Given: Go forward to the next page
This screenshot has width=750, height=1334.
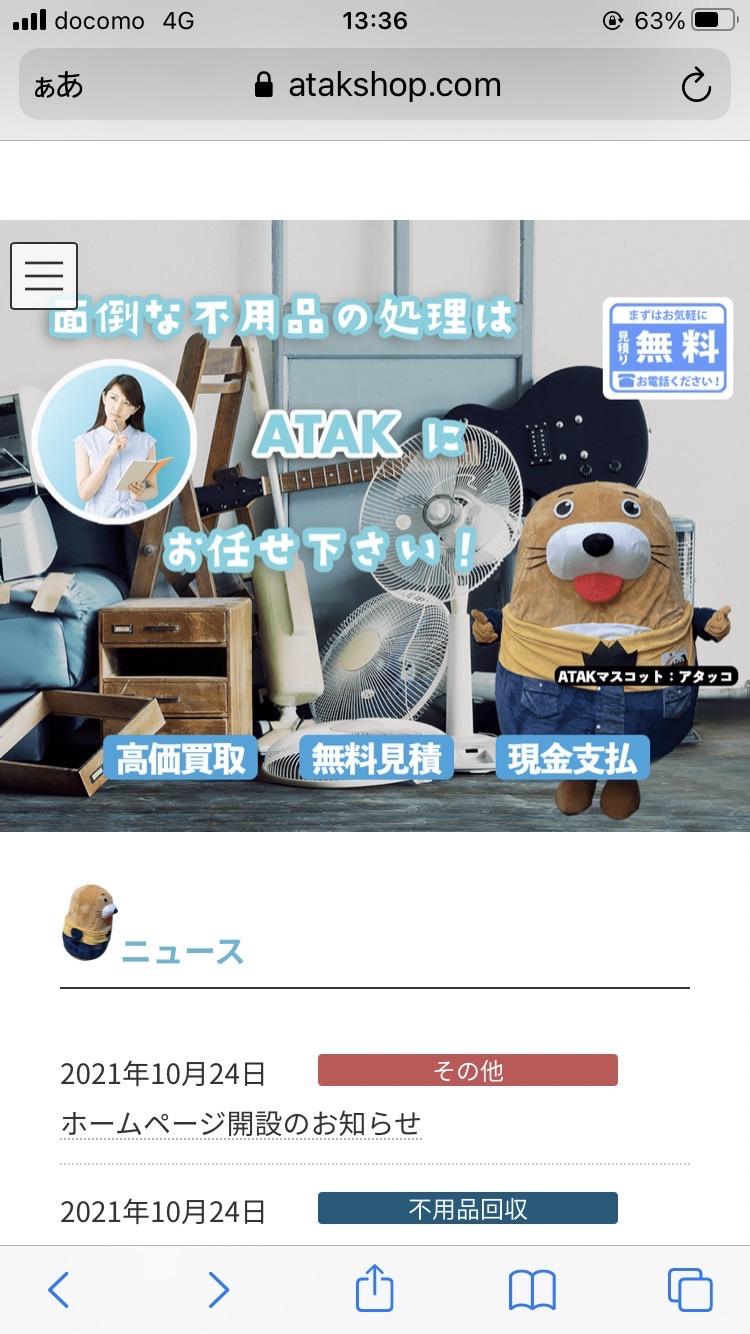Looking at the screenshot, I should (x=218, y=1289).
